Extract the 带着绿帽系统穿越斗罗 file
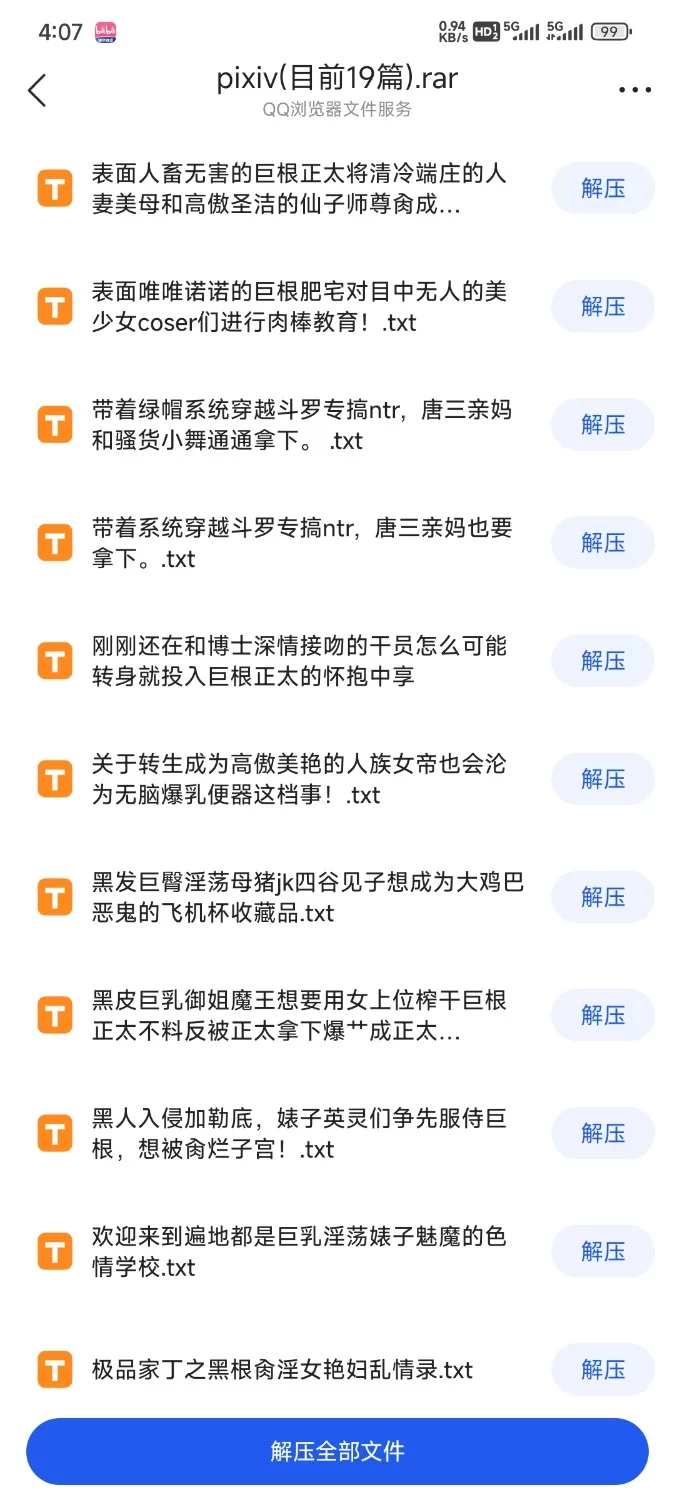675x1500 pixels. tap(602, 425)
